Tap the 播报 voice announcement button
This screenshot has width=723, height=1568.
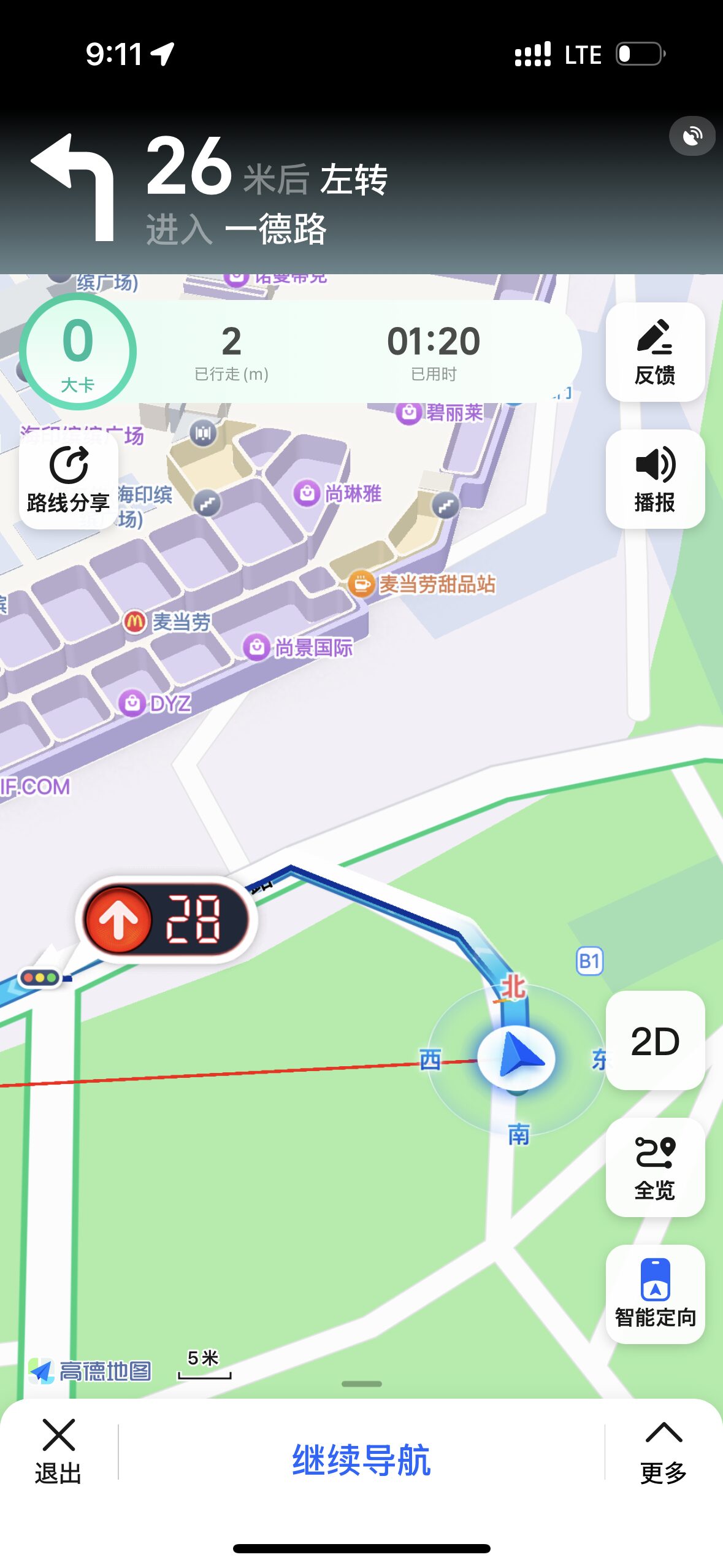[654, 479]
